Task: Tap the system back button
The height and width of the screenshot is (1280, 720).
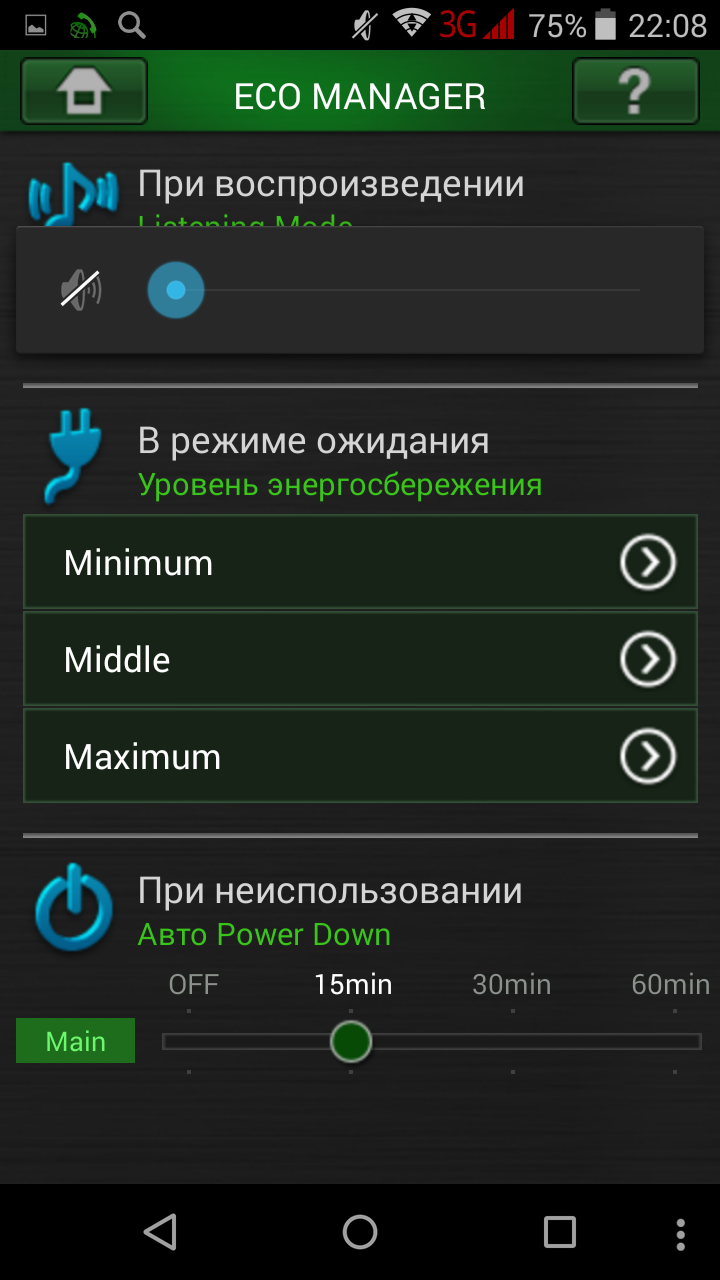Action: tap(160, 1232)
